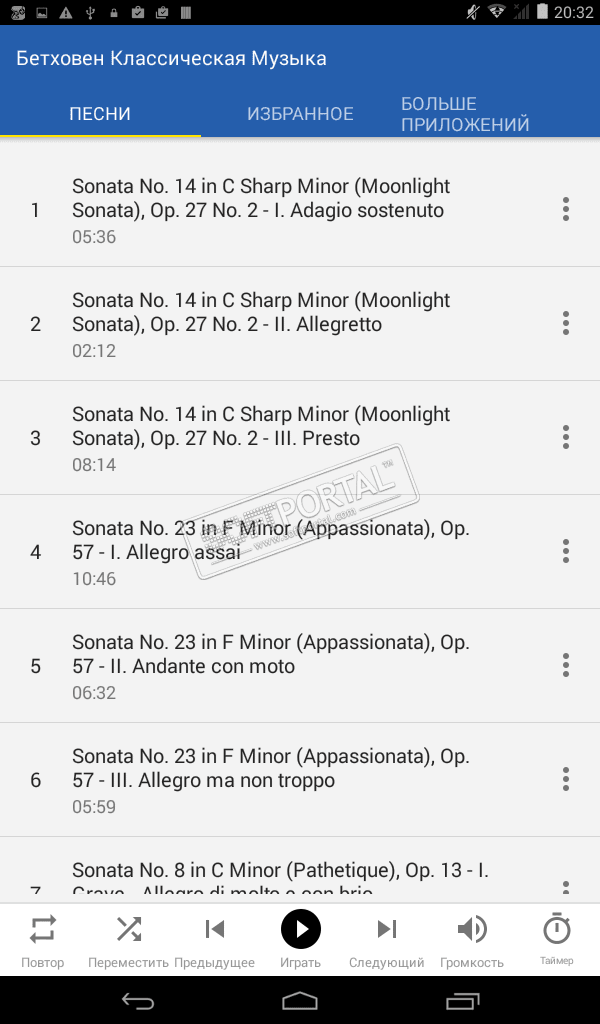The height and width of the screenshot is (1024, 600).
Task: Open options for Moonlight Sonata III. Presto
Action: click(x=566, y=438)
